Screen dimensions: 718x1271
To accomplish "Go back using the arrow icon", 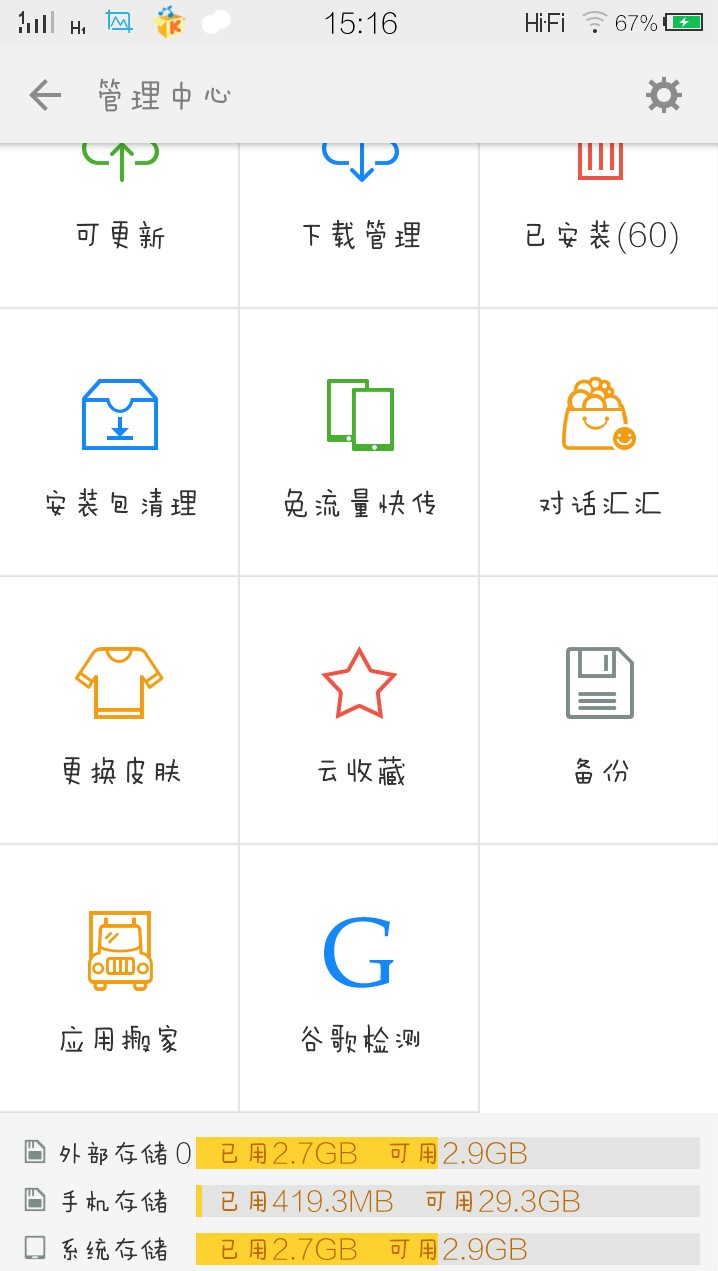I will click(45, 96).
